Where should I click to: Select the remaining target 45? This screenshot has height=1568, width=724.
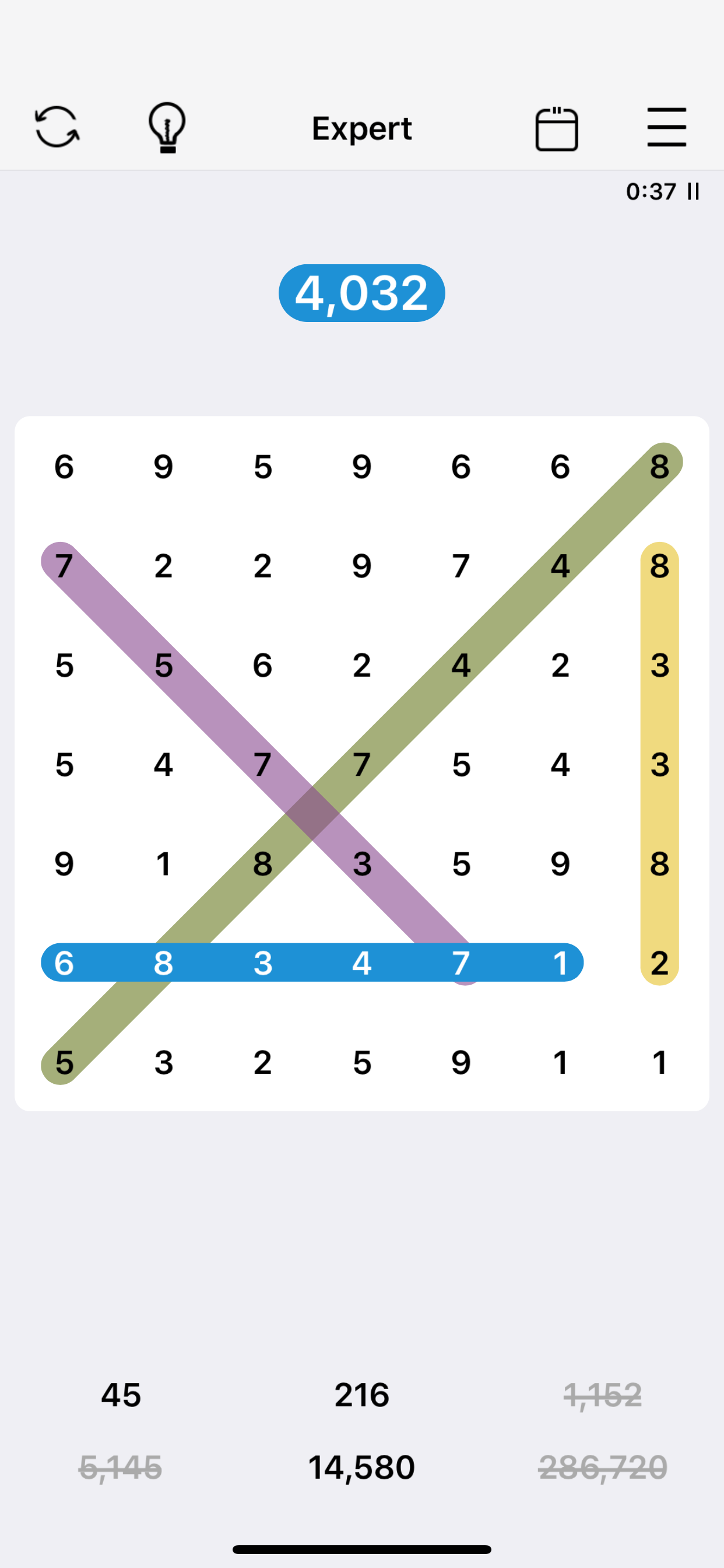(x=121, y=1395)
